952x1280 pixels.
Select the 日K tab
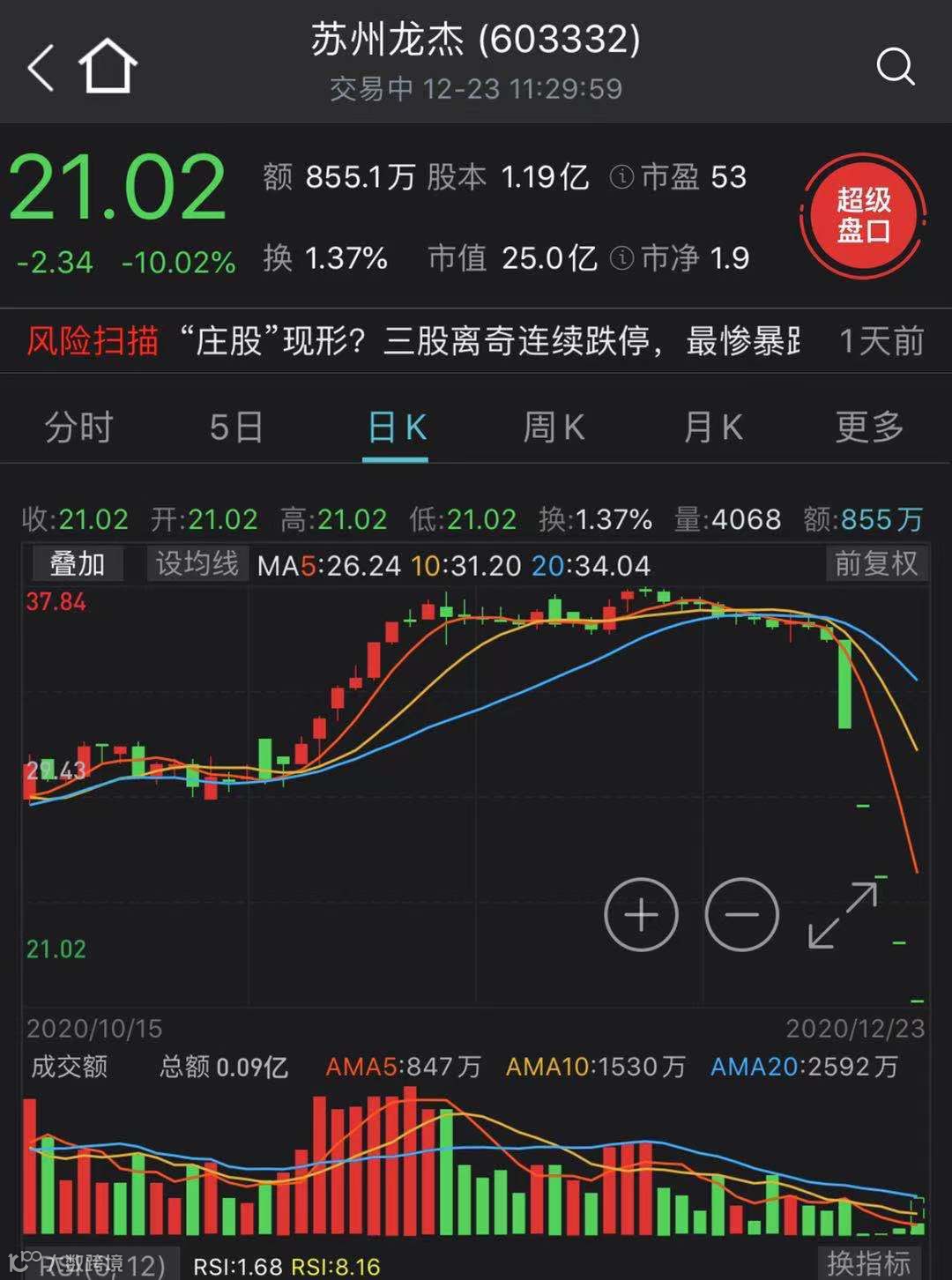click(x=396, y=428)
